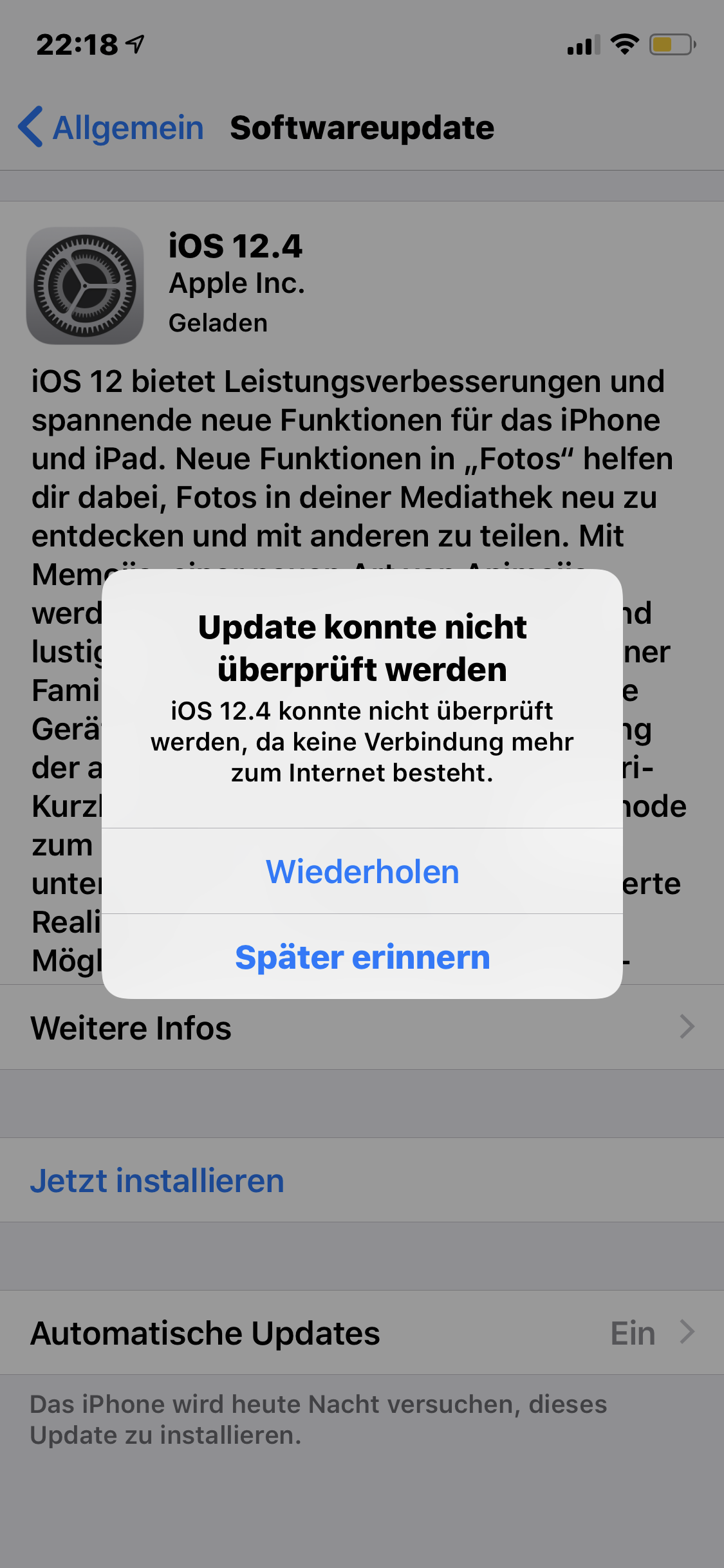Choose Später erinnern in the dialog
724x1568 pixels.
[x=362, y=957]
